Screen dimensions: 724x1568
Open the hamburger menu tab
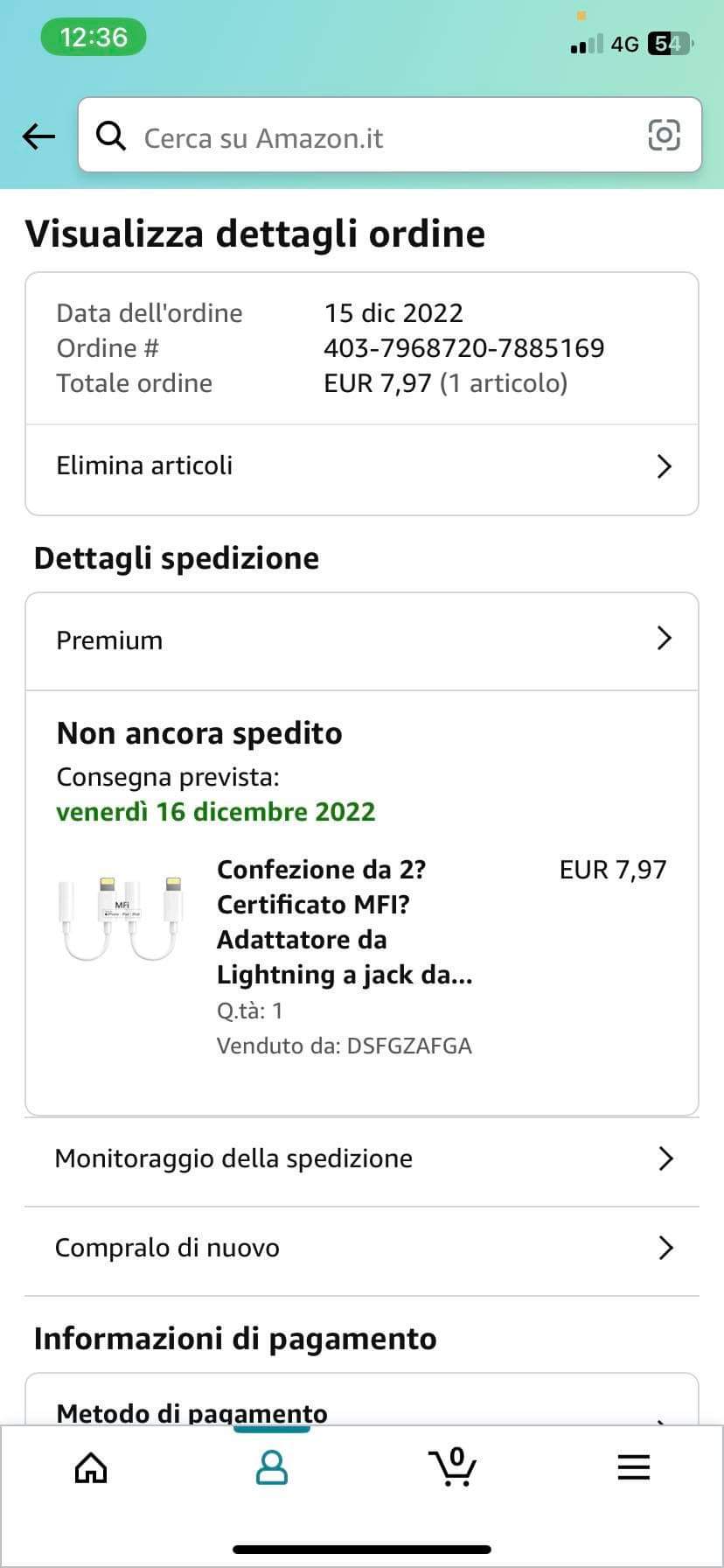tap(633, 1467)
